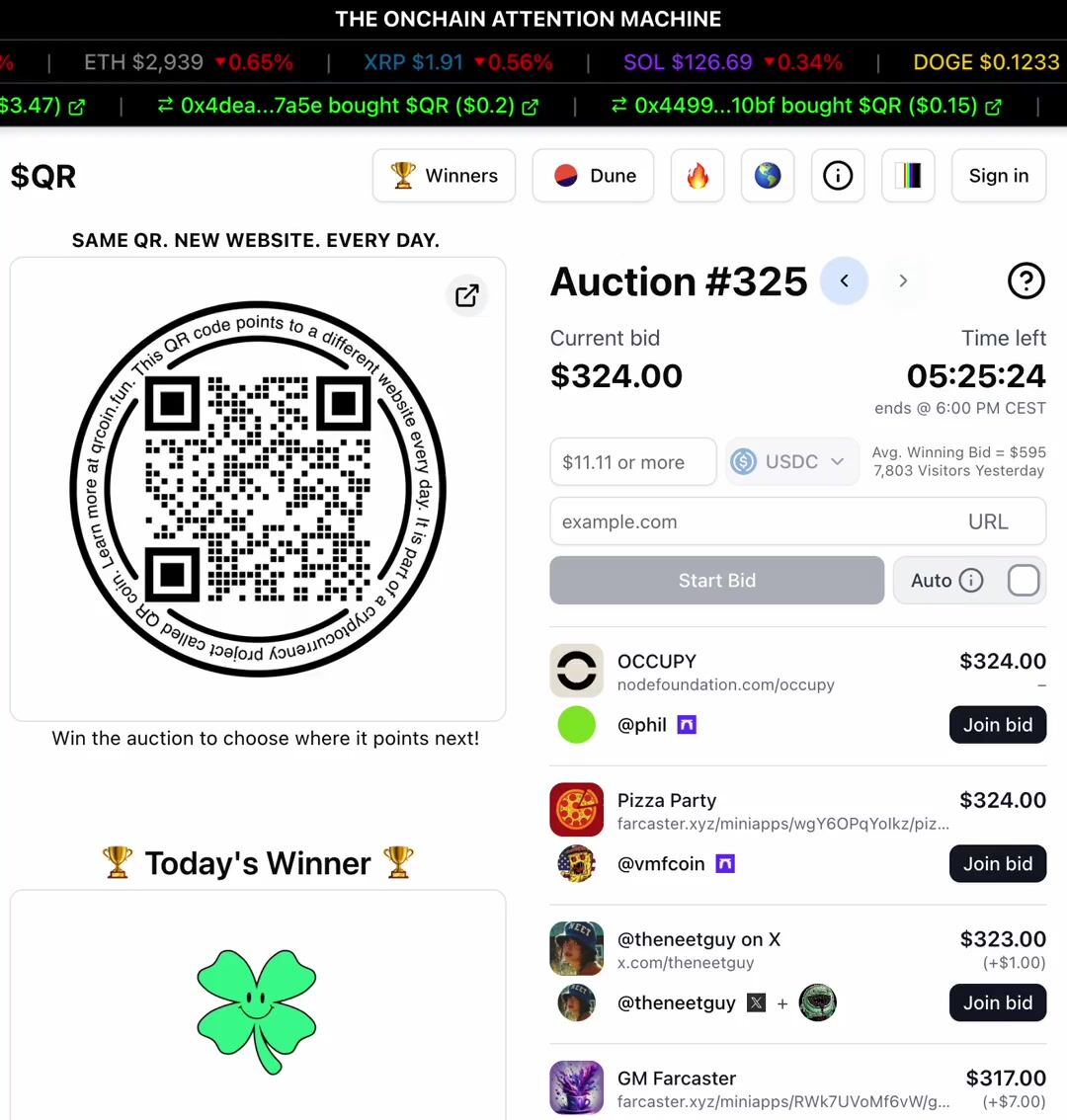This screenshot has width=1067, height=1120.
Task: Go to the previous auction
Action: point(845,281)
